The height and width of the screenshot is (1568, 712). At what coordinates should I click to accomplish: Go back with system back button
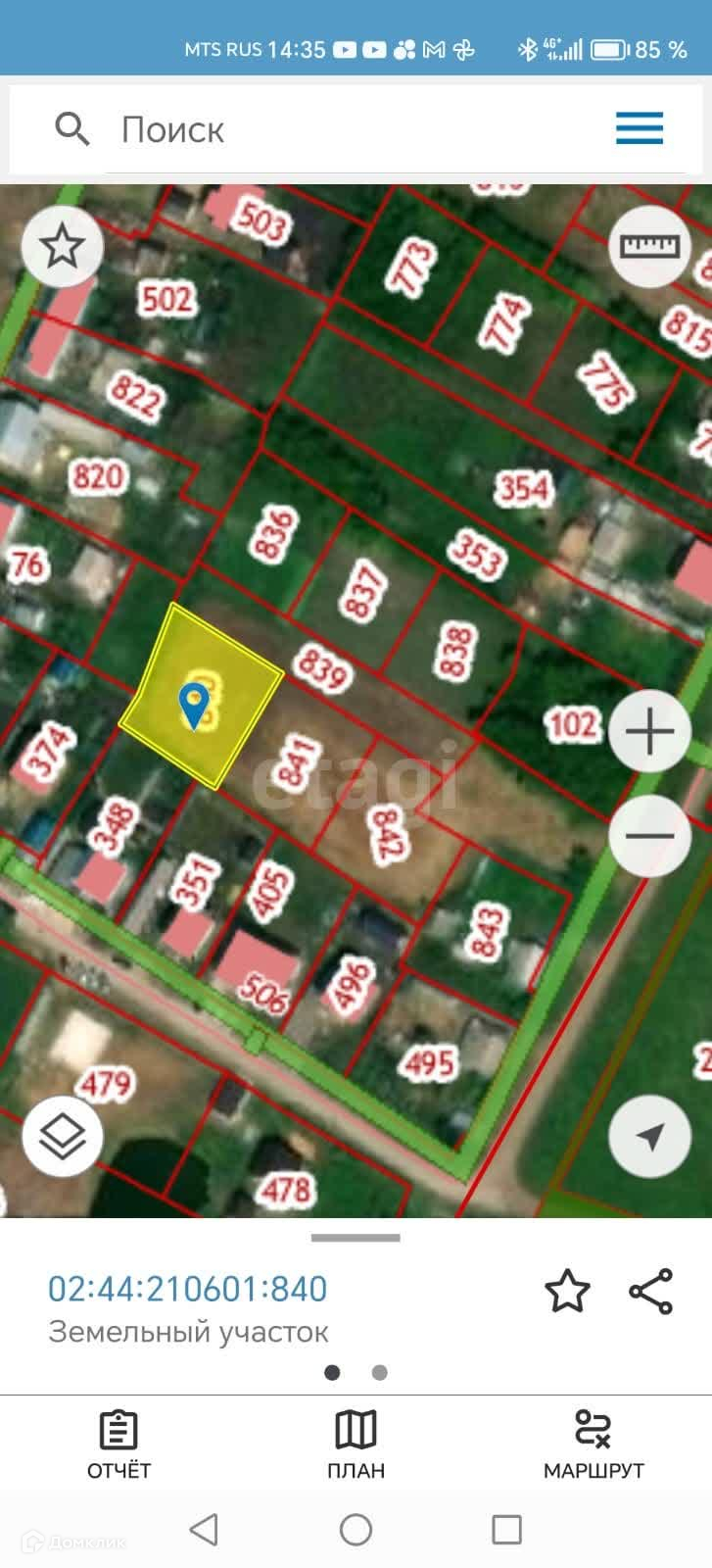[x=204, y=1529]
